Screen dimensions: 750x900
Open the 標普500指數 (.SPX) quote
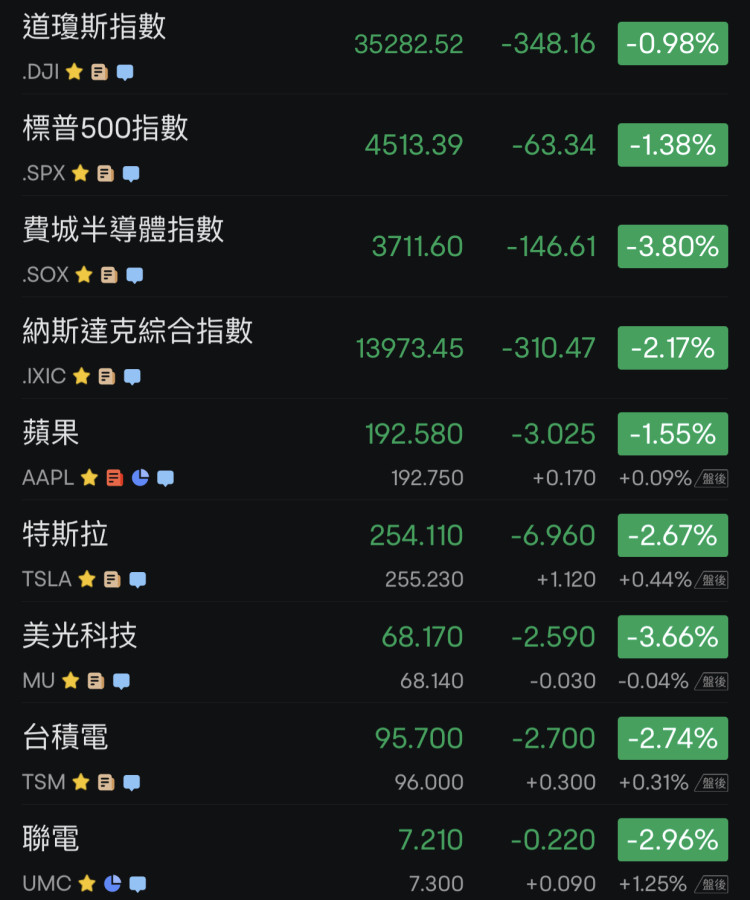click(105, 129)
